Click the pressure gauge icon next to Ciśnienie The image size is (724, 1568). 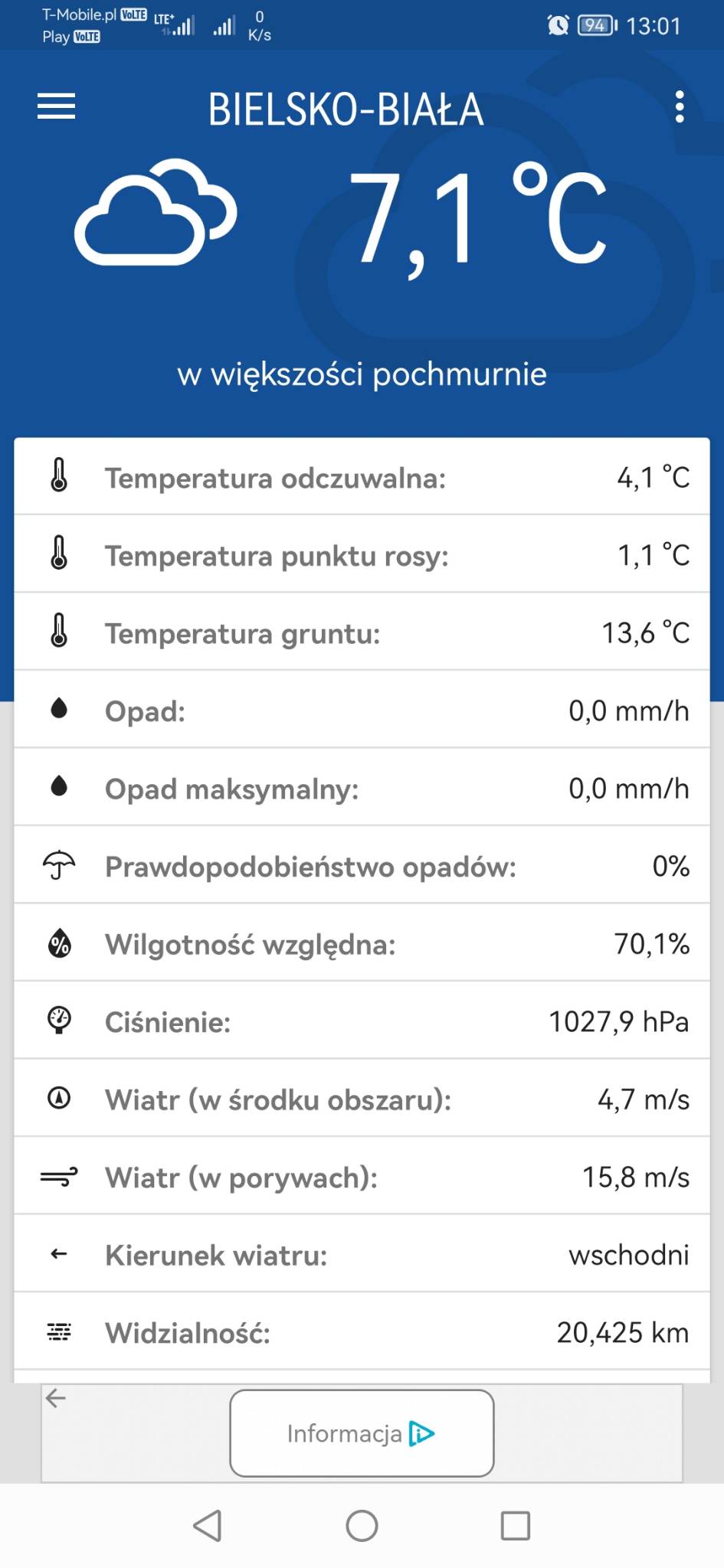click(57, 1021)
